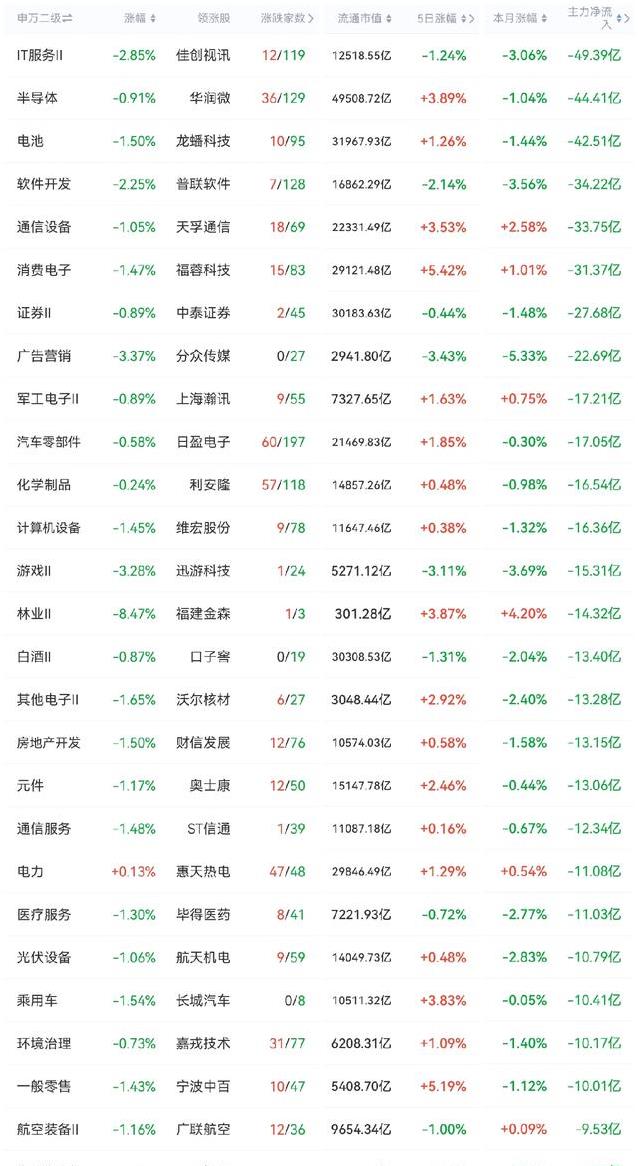
Task: Sort the list by 涨幅
Action: [139, 18]
